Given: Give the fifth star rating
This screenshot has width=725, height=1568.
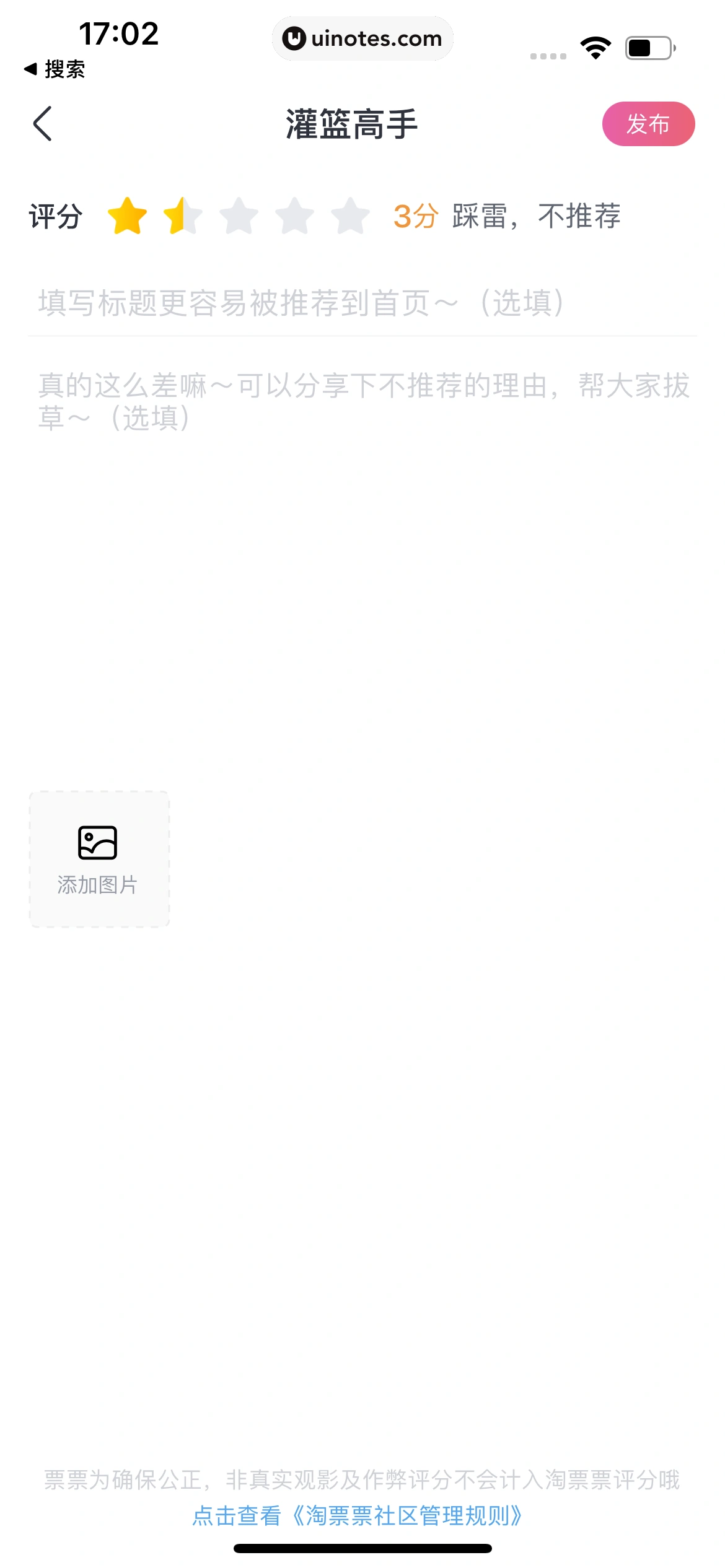Looking at the screenshot, I should coord(350,216).
